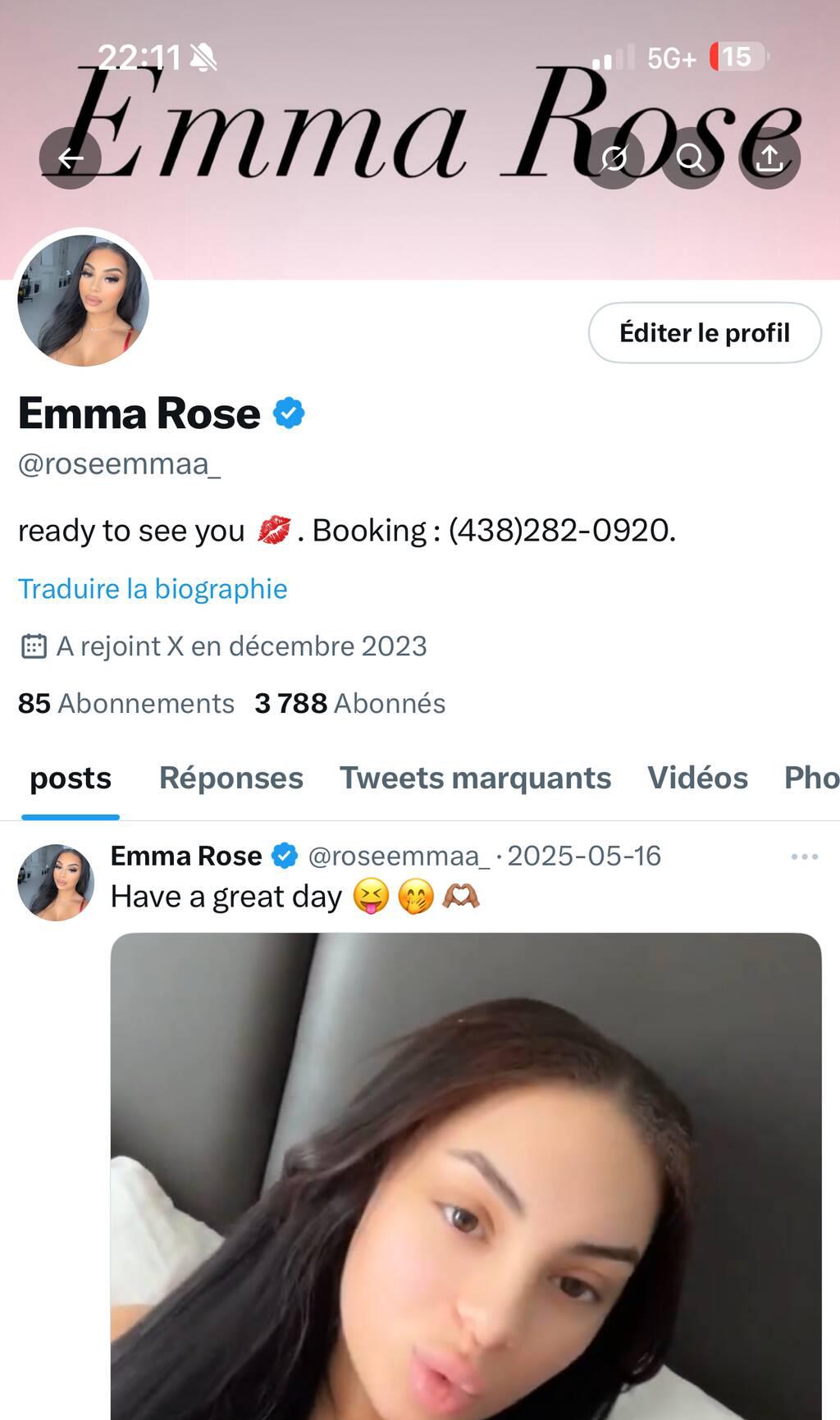The height and width of the screenshot is (1420, 840).
Task: Open the Grok icon in the header
Action: (x=614, y=158)
